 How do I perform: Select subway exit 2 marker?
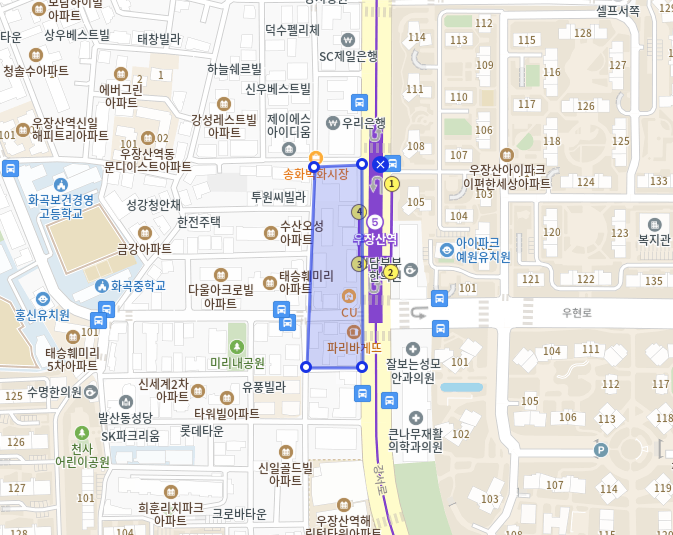(x=391, y=272)
